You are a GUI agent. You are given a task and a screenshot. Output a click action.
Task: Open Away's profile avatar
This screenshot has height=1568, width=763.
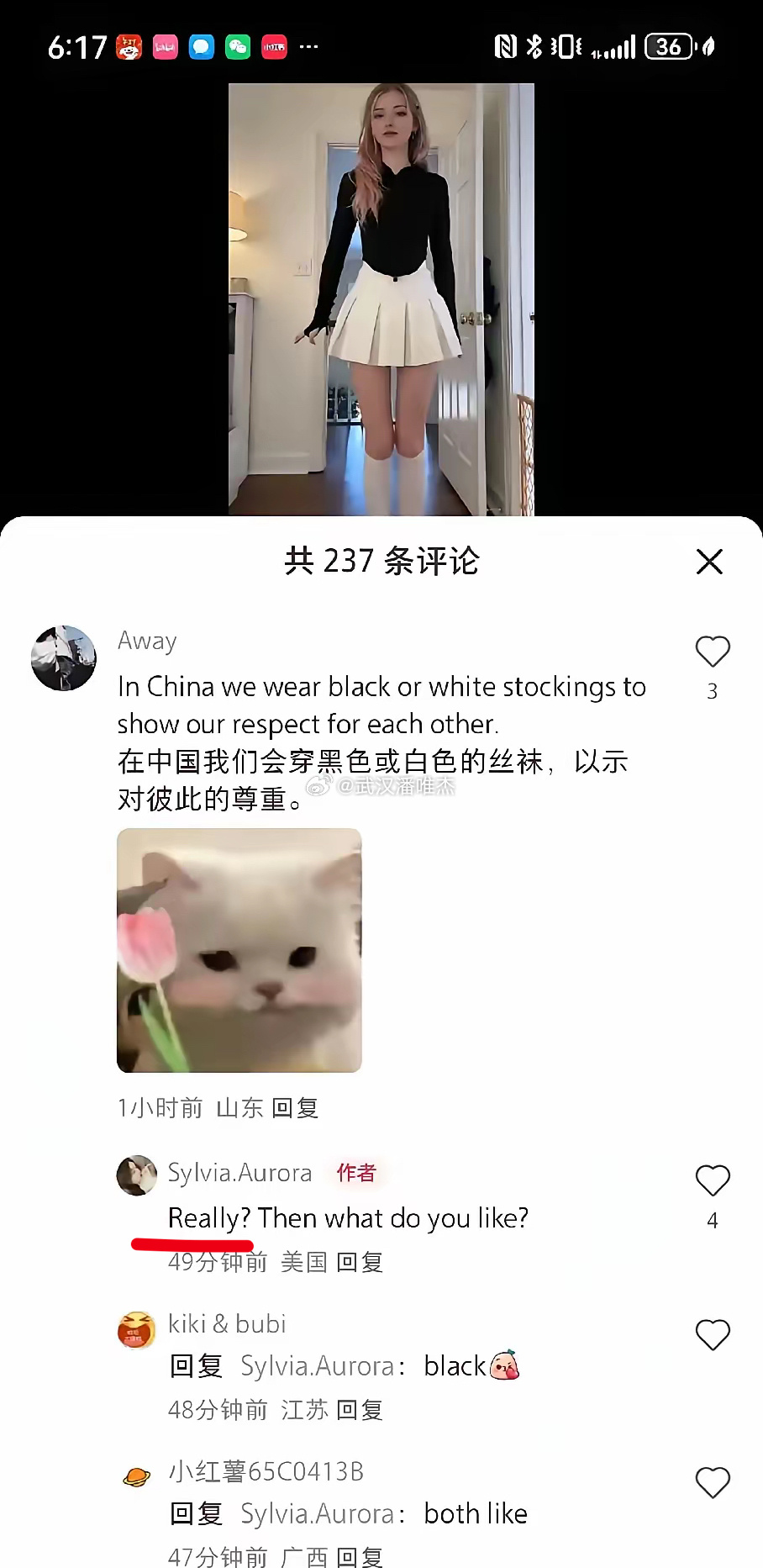tap(64, 658)
